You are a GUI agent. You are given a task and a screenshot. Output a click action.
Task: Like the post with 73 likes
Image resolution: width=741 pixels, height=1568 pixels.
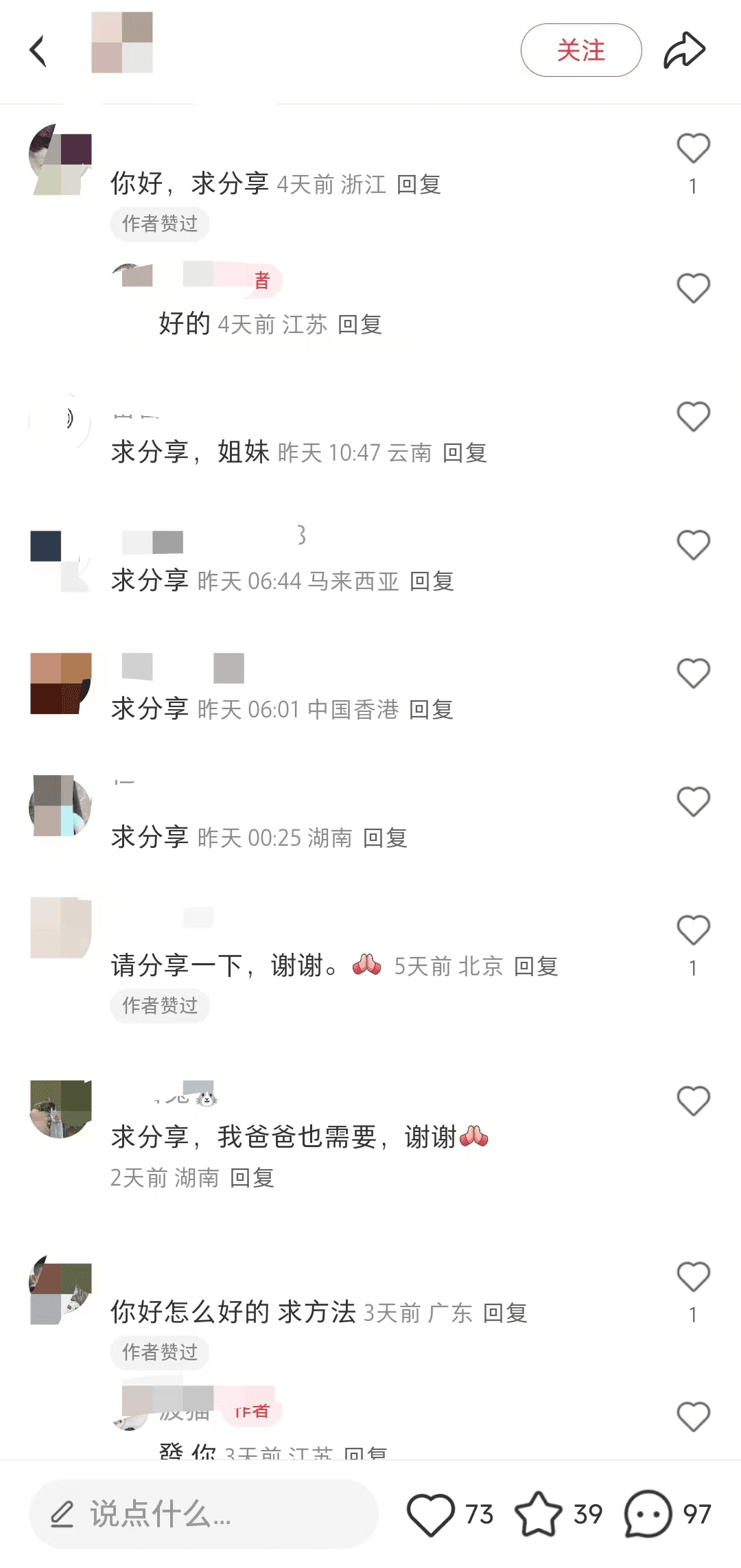tap(430, 1514)
